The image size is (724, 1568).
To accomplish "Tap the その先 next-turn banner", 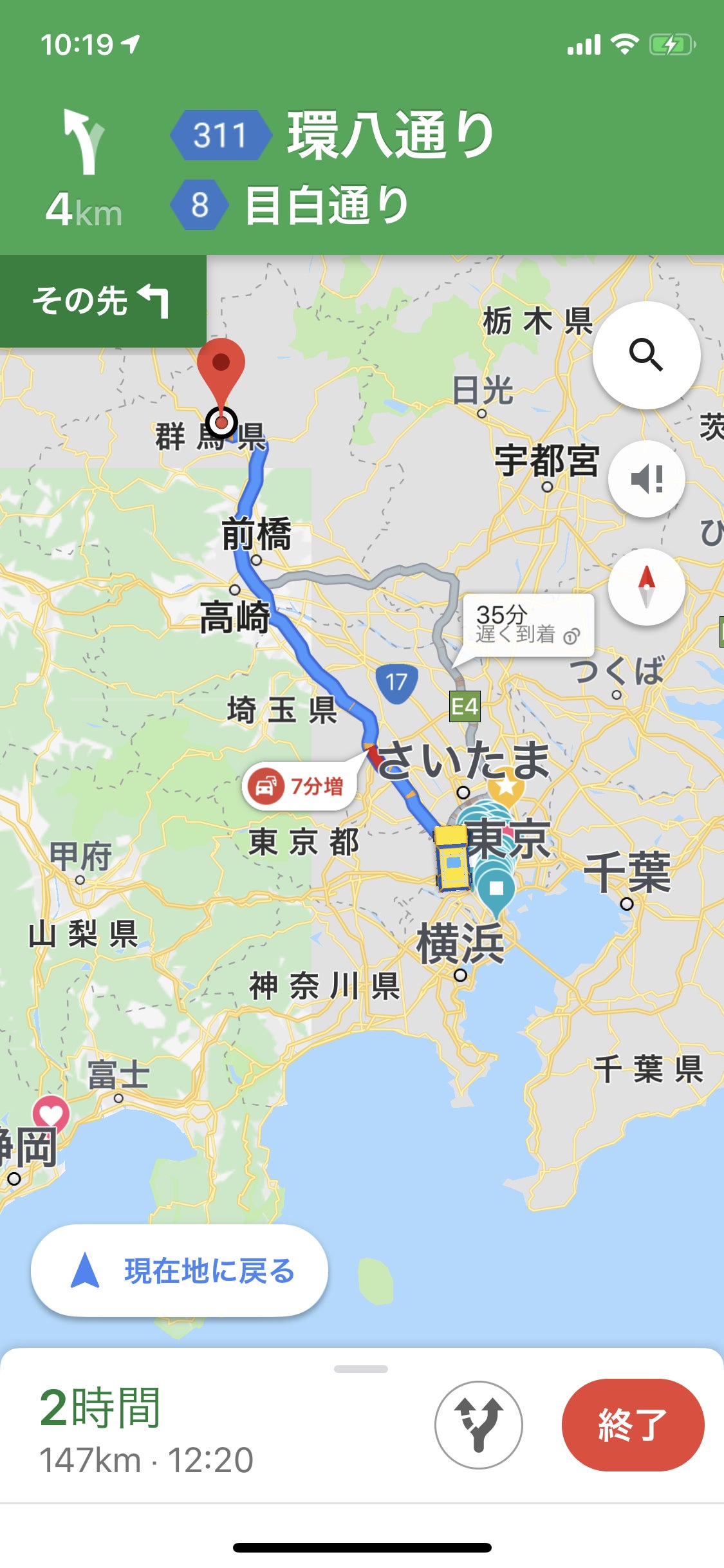I will tap(103, 301).
